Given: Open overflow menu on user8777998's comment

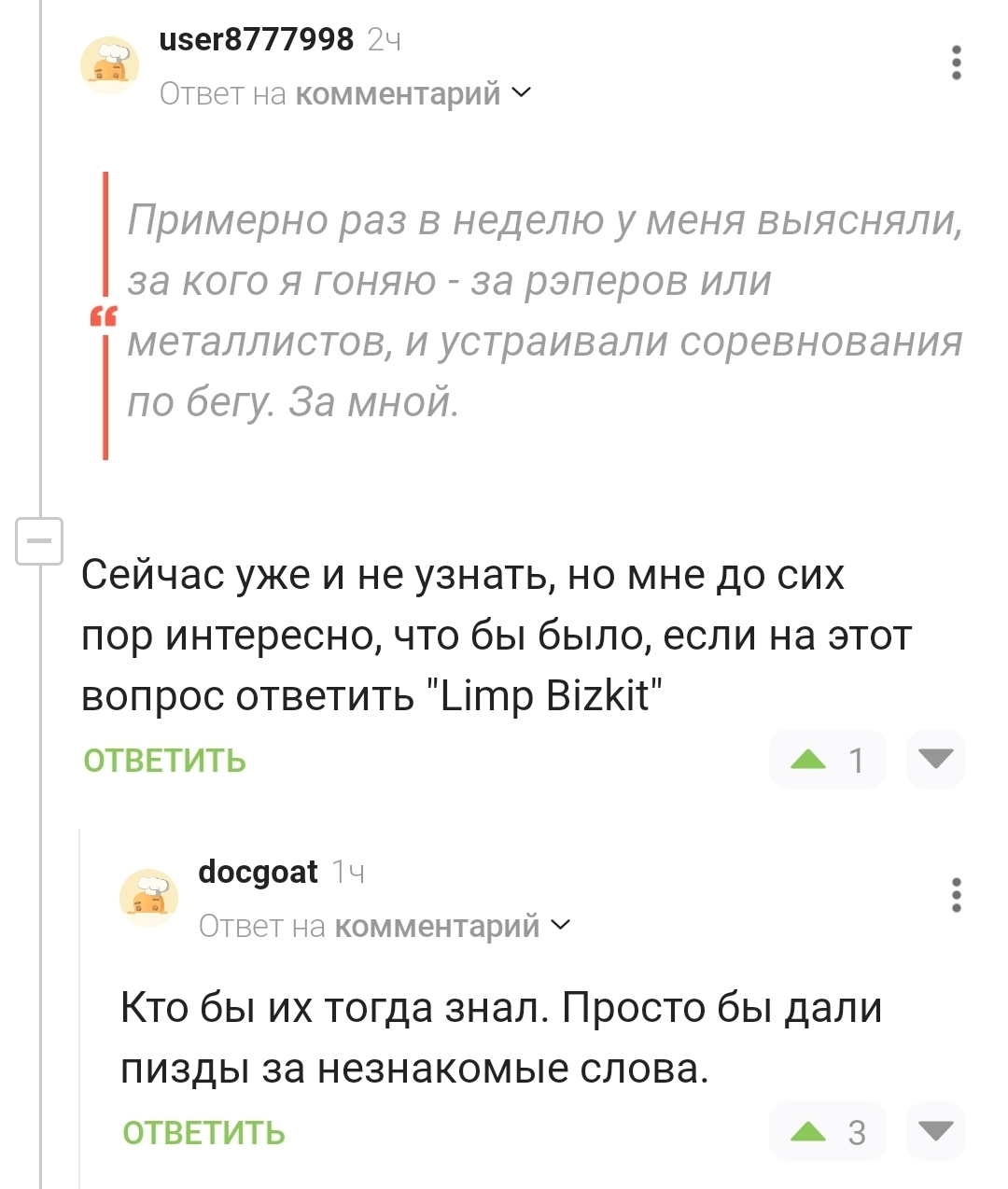Looking at the screenshot, I should pyautogui.click(x=956, y=63).
